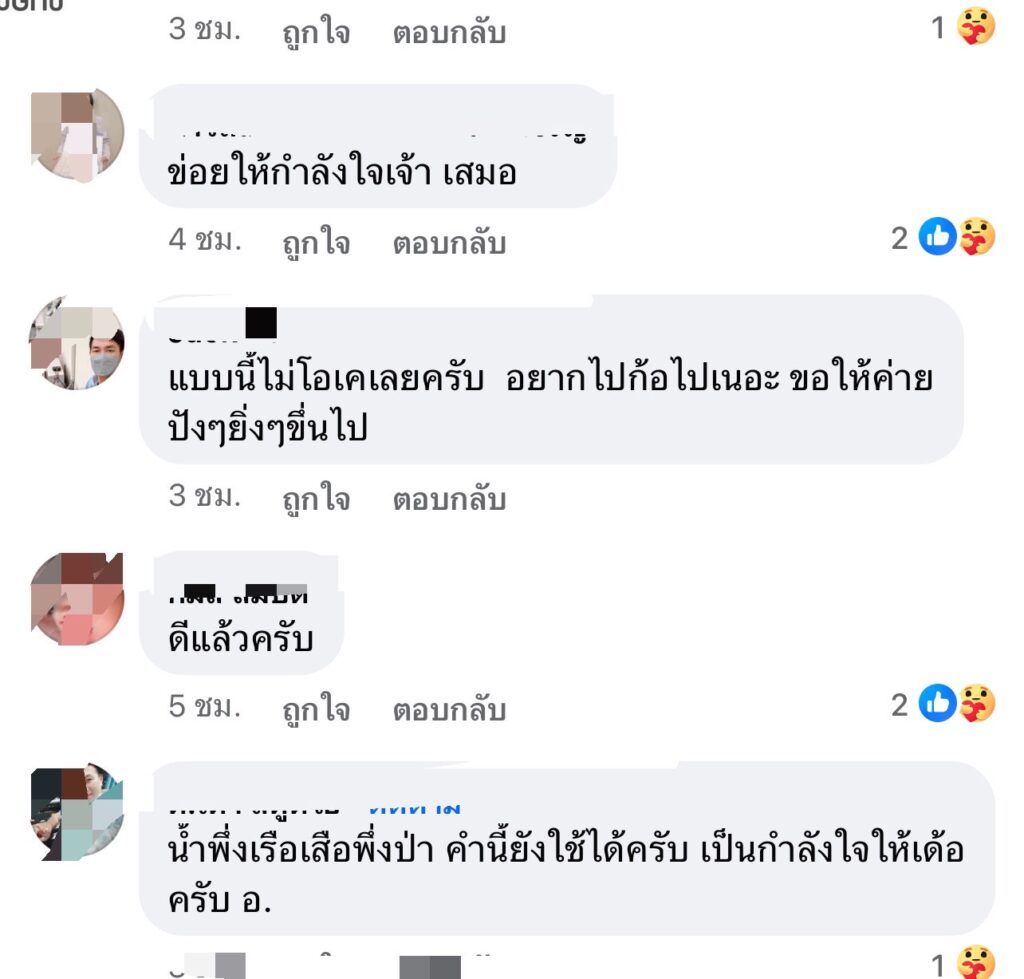1024x979 pixels.
Task: Reply to the "ดีแล้วครับ" comment
Action: click(x=449, y=709)
